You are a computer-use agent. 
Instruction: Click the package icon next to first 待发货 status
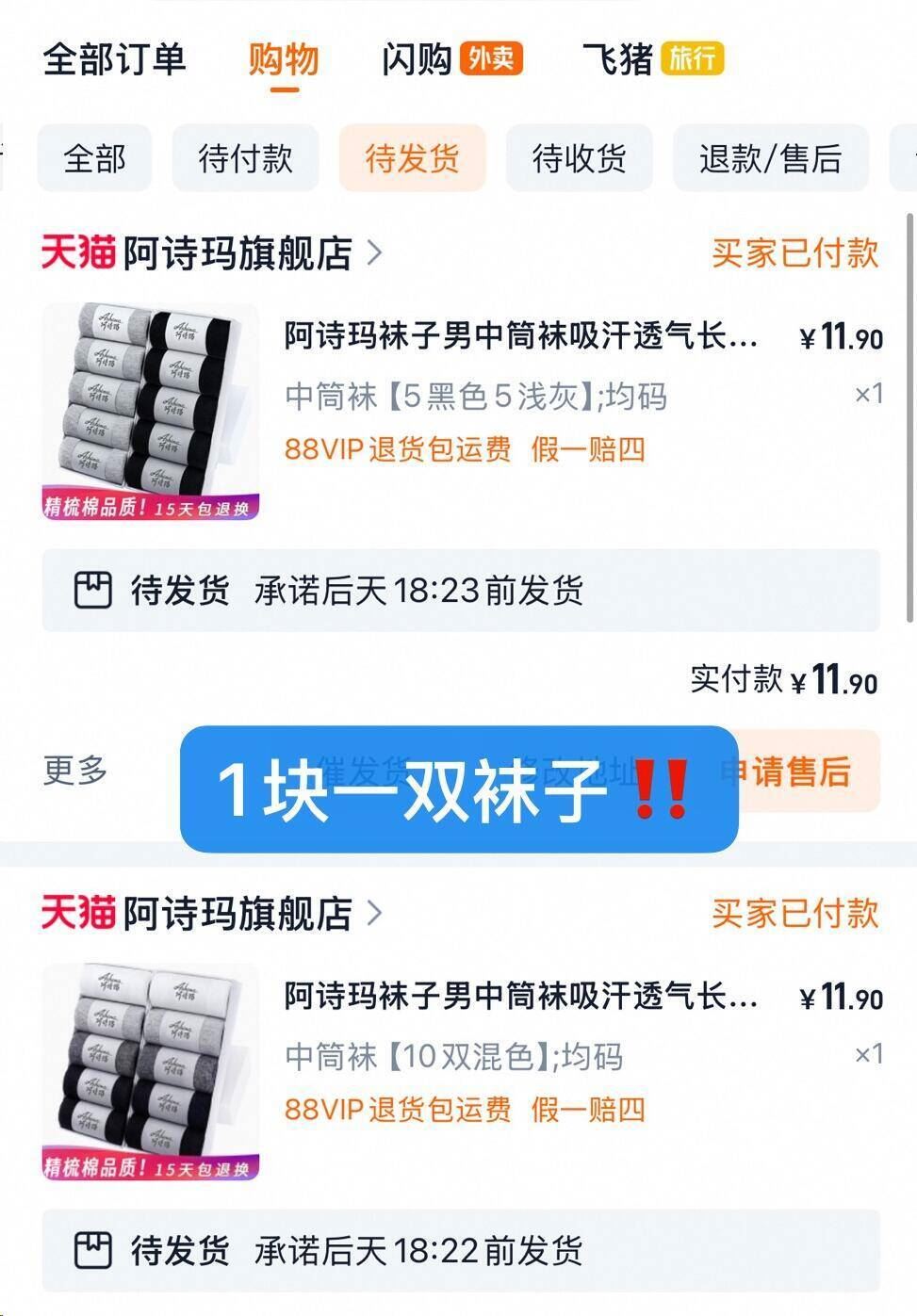tap(94, 592)
